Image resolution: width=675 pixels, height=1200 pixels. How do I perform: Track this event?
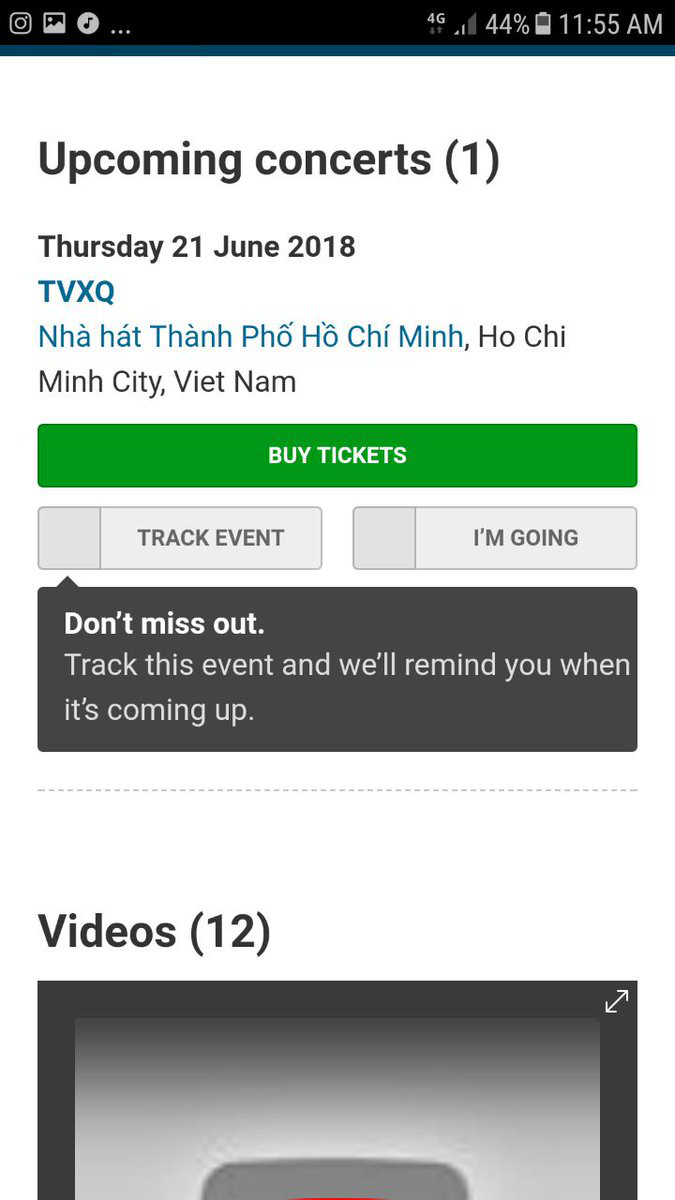tap(180, 538)
